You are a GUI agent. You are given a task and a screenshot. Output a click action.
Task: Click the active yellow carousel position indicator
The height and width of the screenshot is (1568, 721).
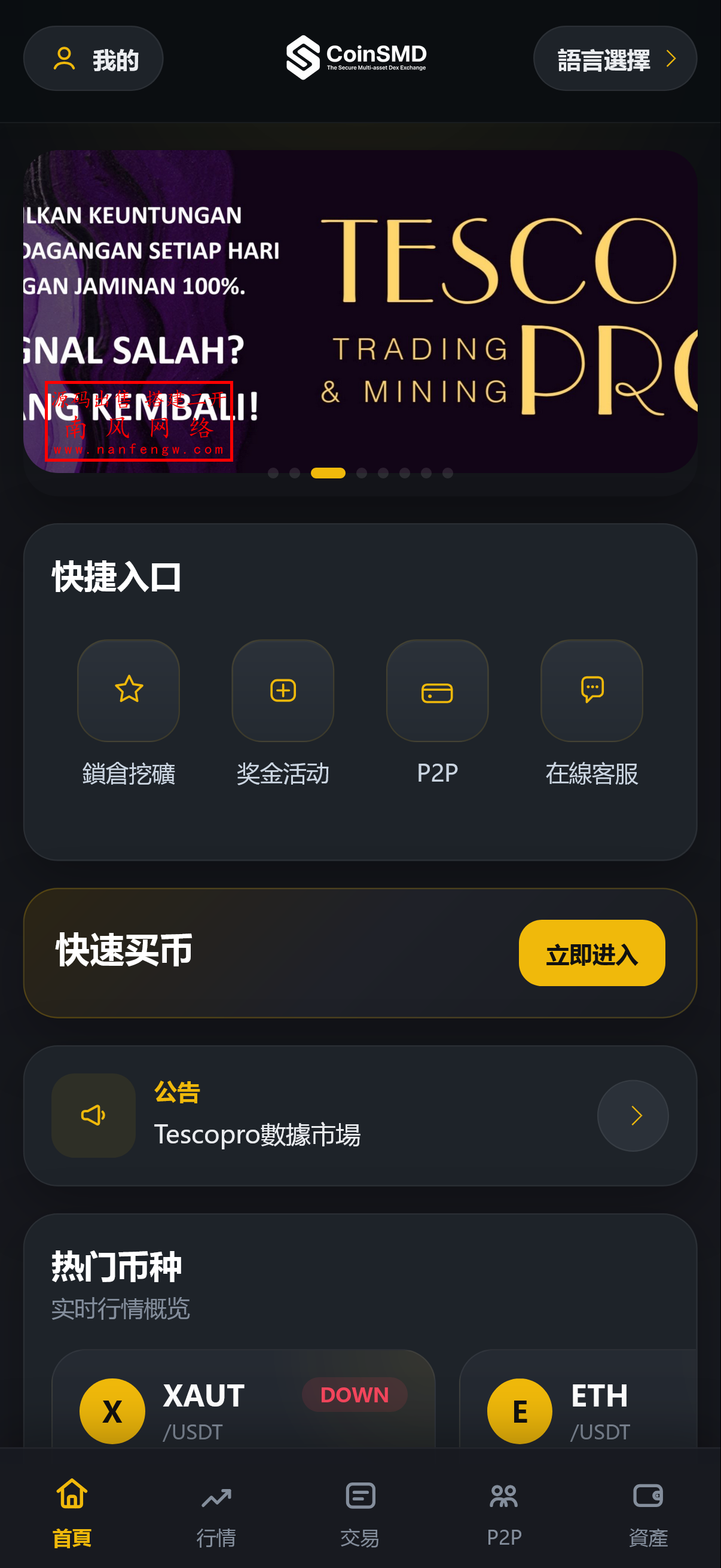tap(329, 473)
